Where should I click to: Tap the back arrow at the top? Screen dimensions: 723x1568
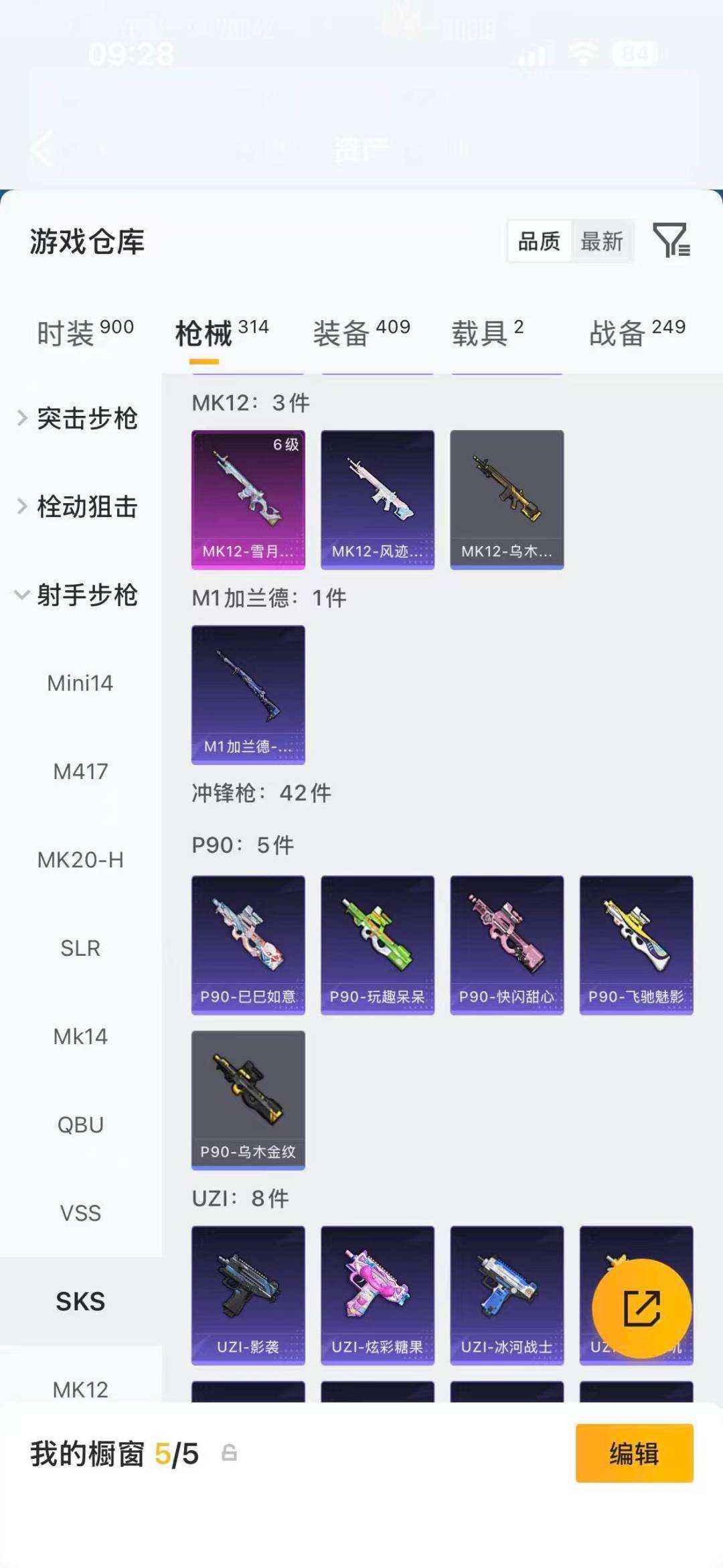[x=40, y=149]
